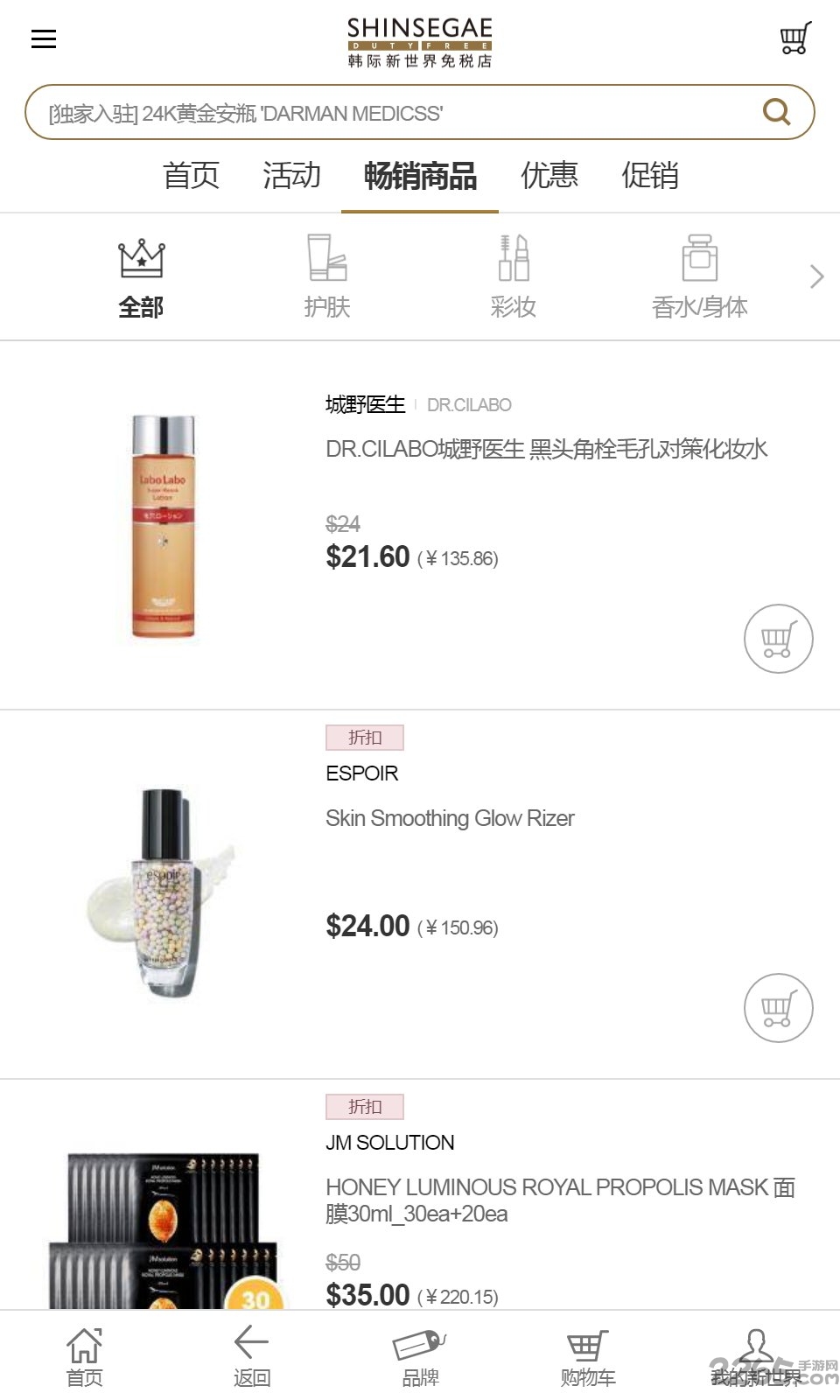840x1400 pixels.
Task: Tap the search input field
Action: [350, 112]
